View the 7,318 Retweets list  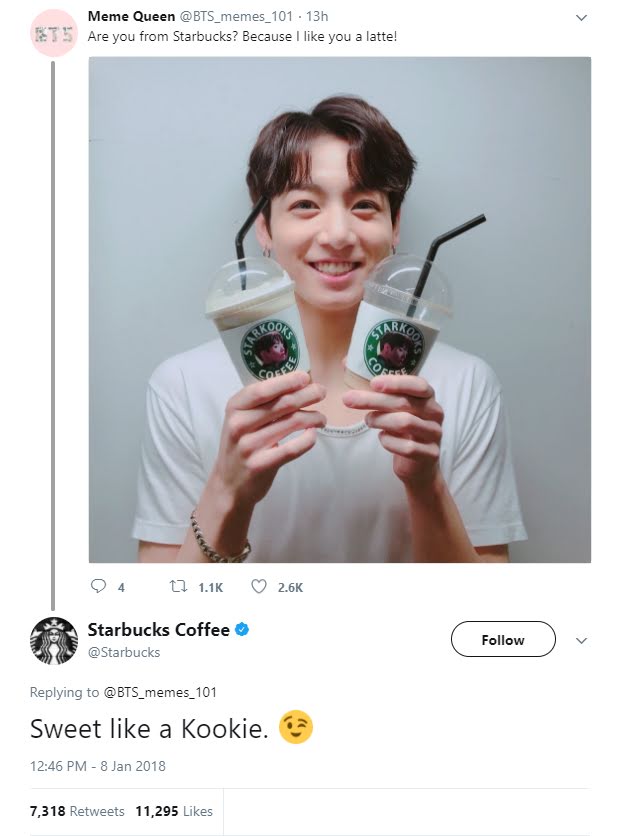click(77, 811)
